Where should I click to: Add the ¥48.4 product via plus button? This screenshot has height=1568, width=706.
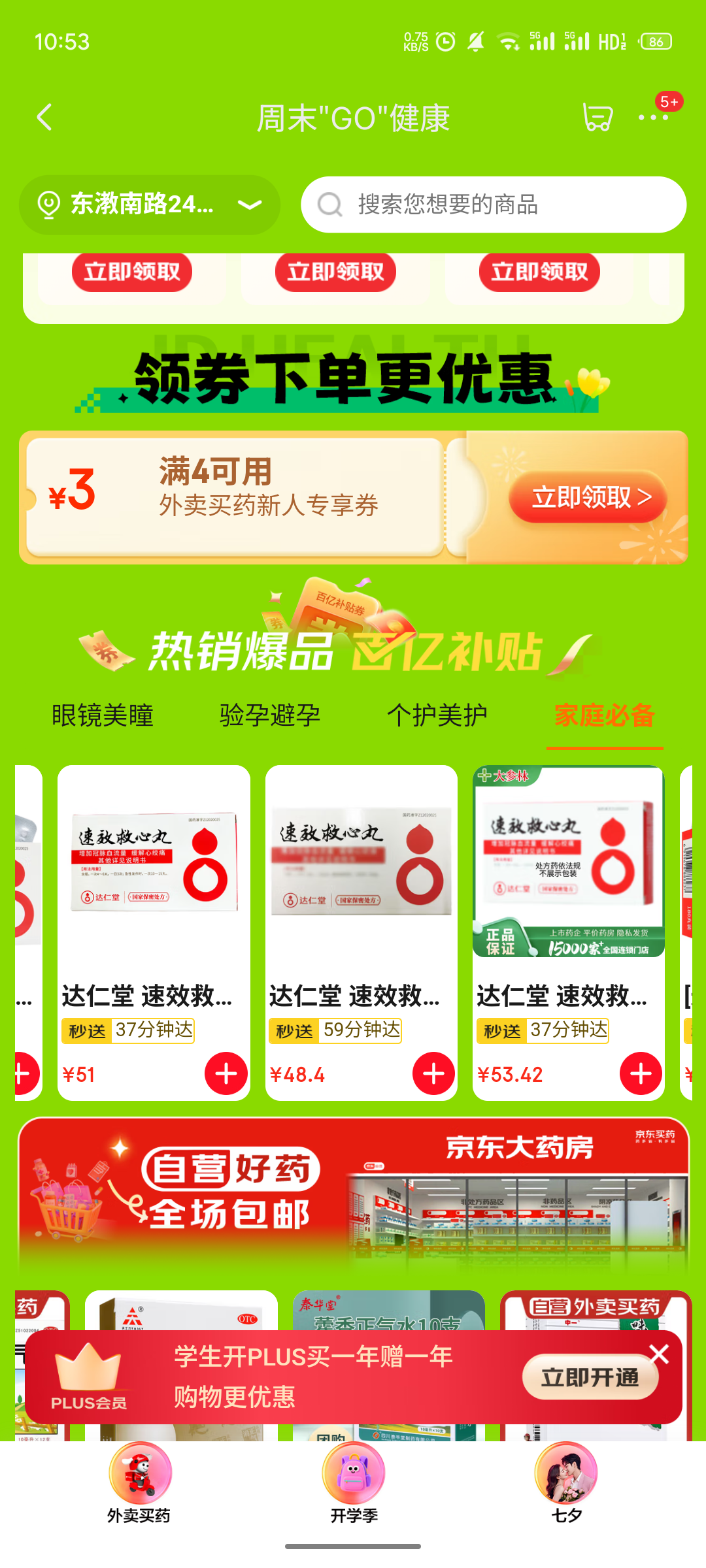pos(434,1073)
